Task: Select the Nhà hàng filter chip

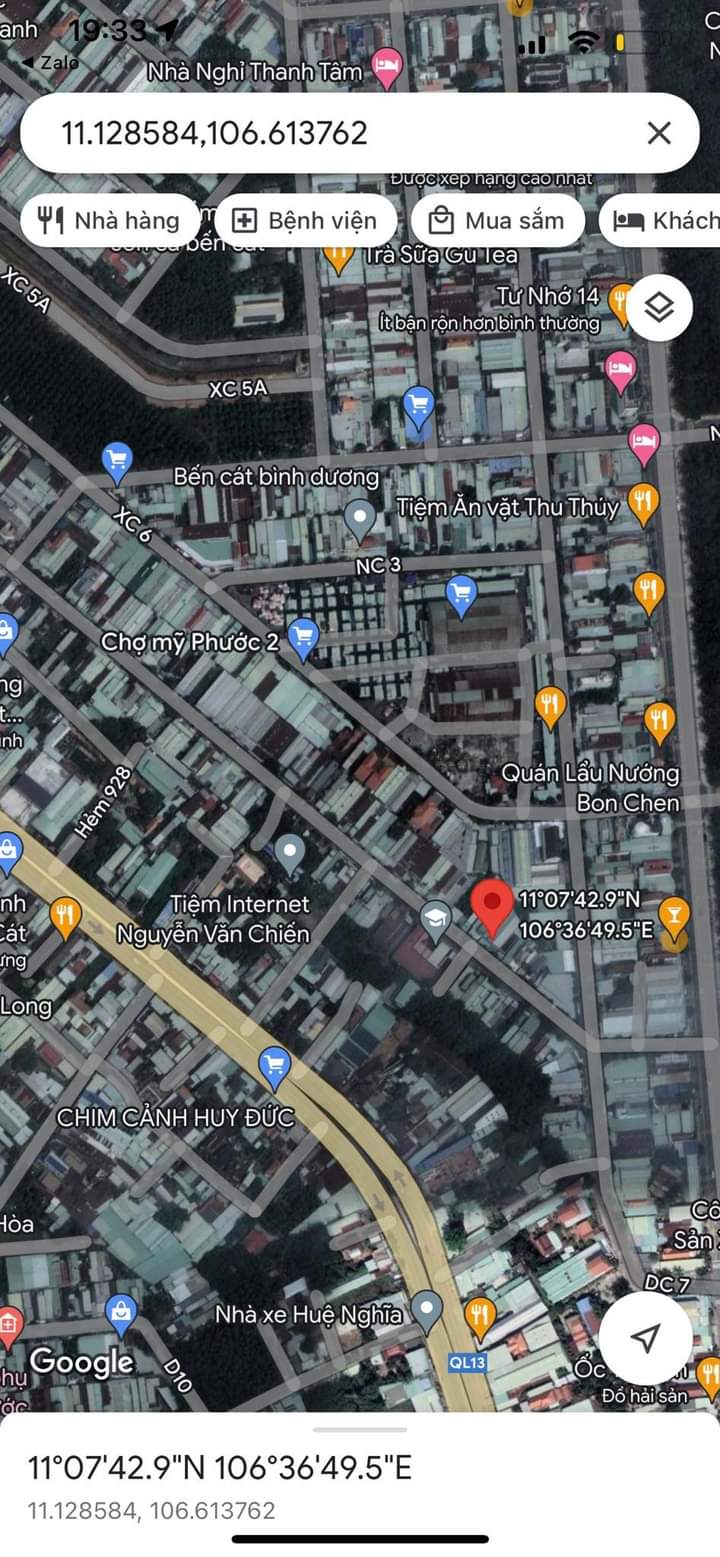Action: pyautogui.click(x=108, y=221)
